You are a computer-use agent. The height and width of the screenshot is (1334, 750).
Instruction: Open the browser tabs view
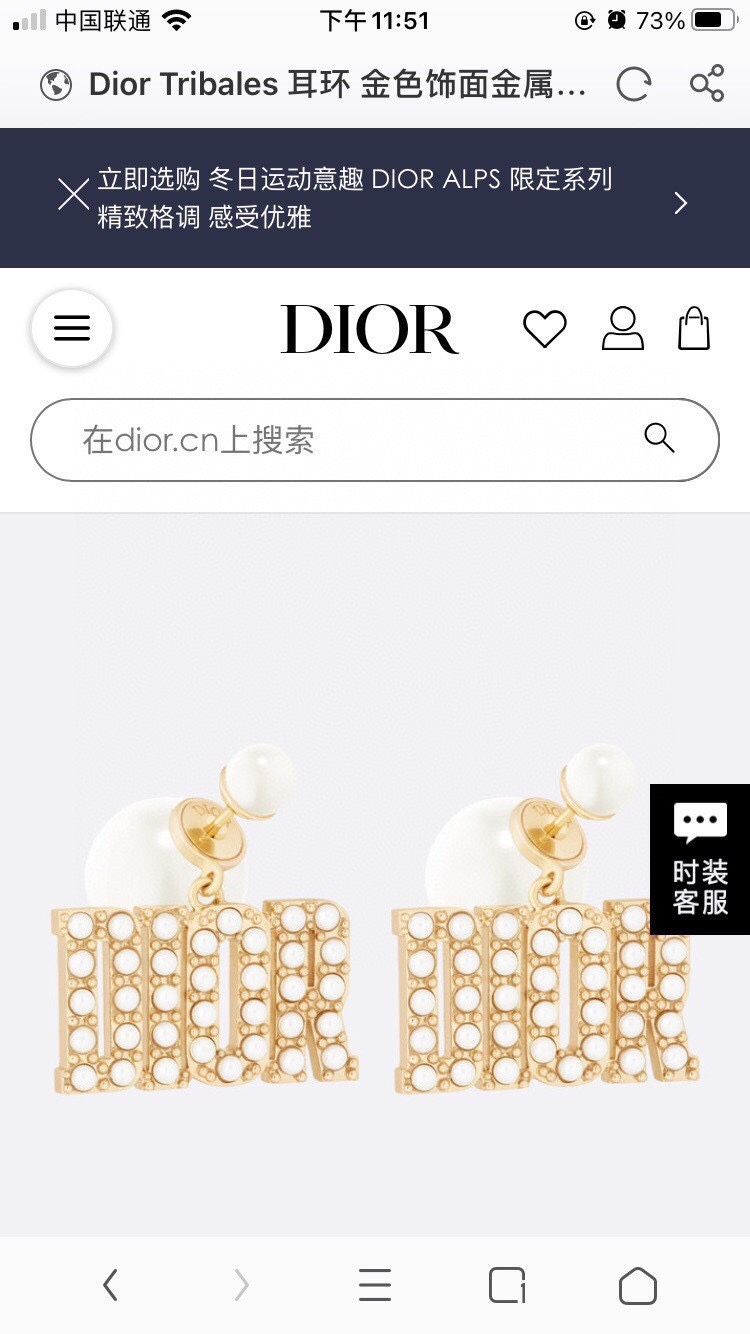coord(507,1285)
